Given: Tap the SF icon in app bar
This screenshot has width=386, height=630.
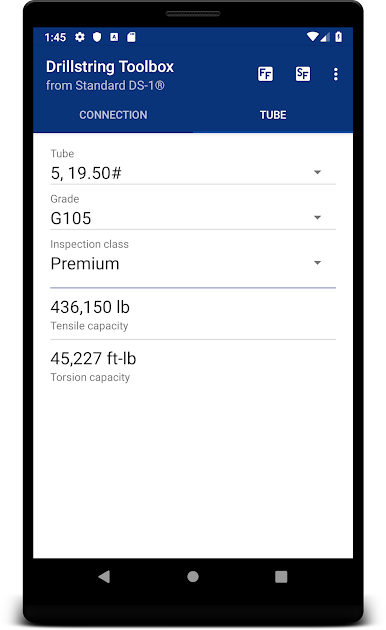Looking at the screenshot, I should [x=303, y=74].
